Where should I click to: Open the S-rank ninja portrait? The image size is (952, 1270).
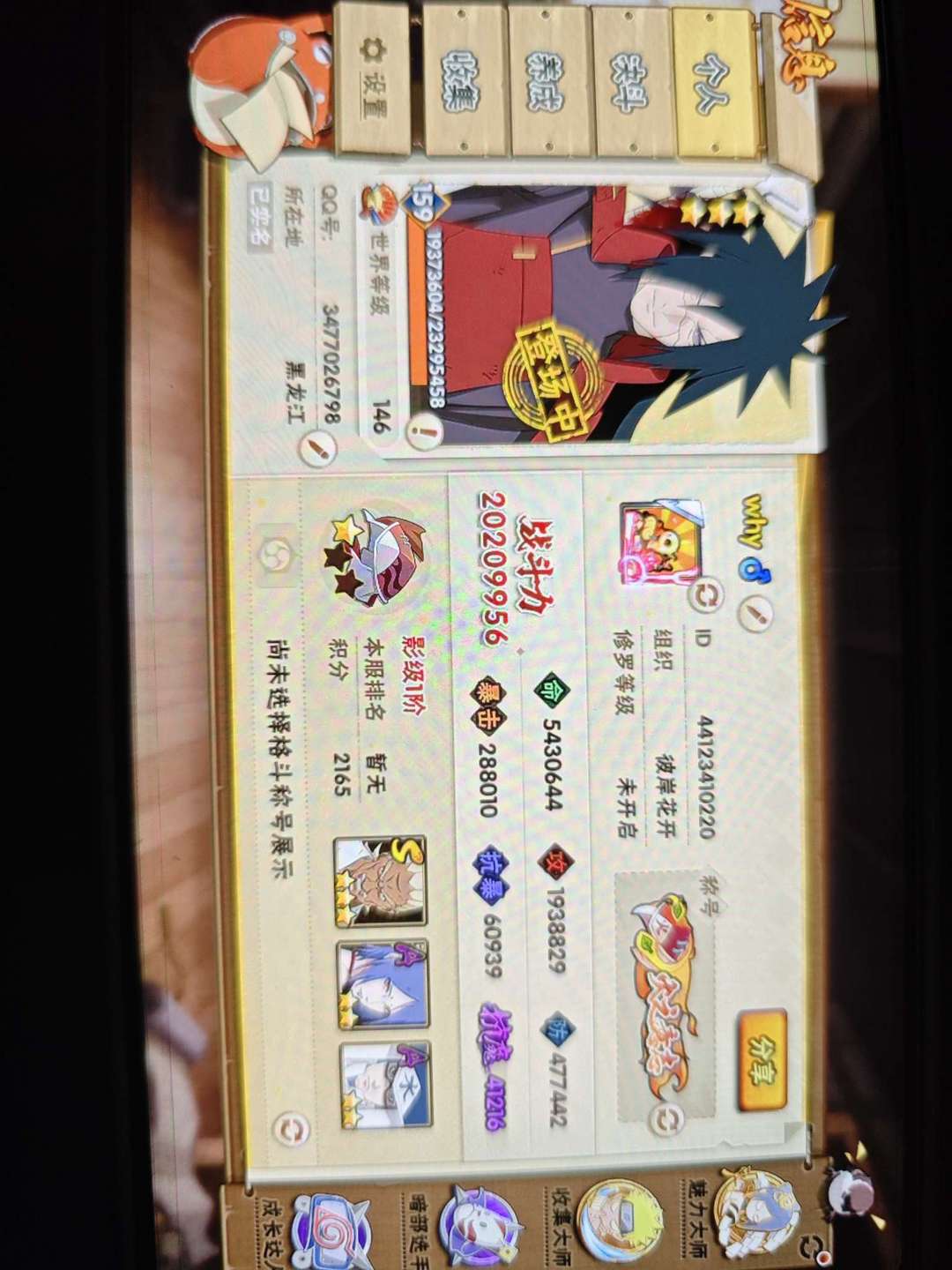pos(380,882)
